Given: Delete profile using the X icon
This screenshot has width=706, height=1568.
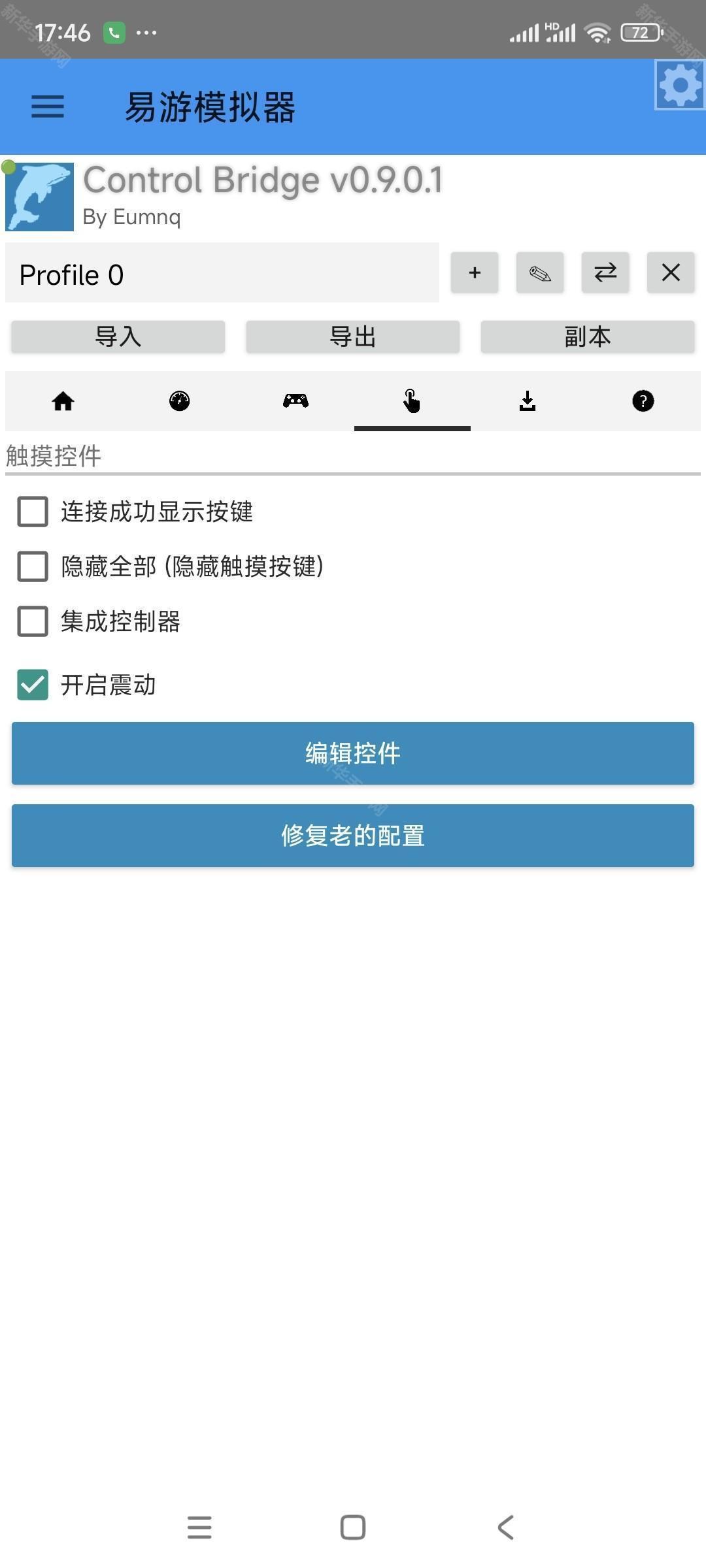Looking at the screenshot, I should (670, 273).
